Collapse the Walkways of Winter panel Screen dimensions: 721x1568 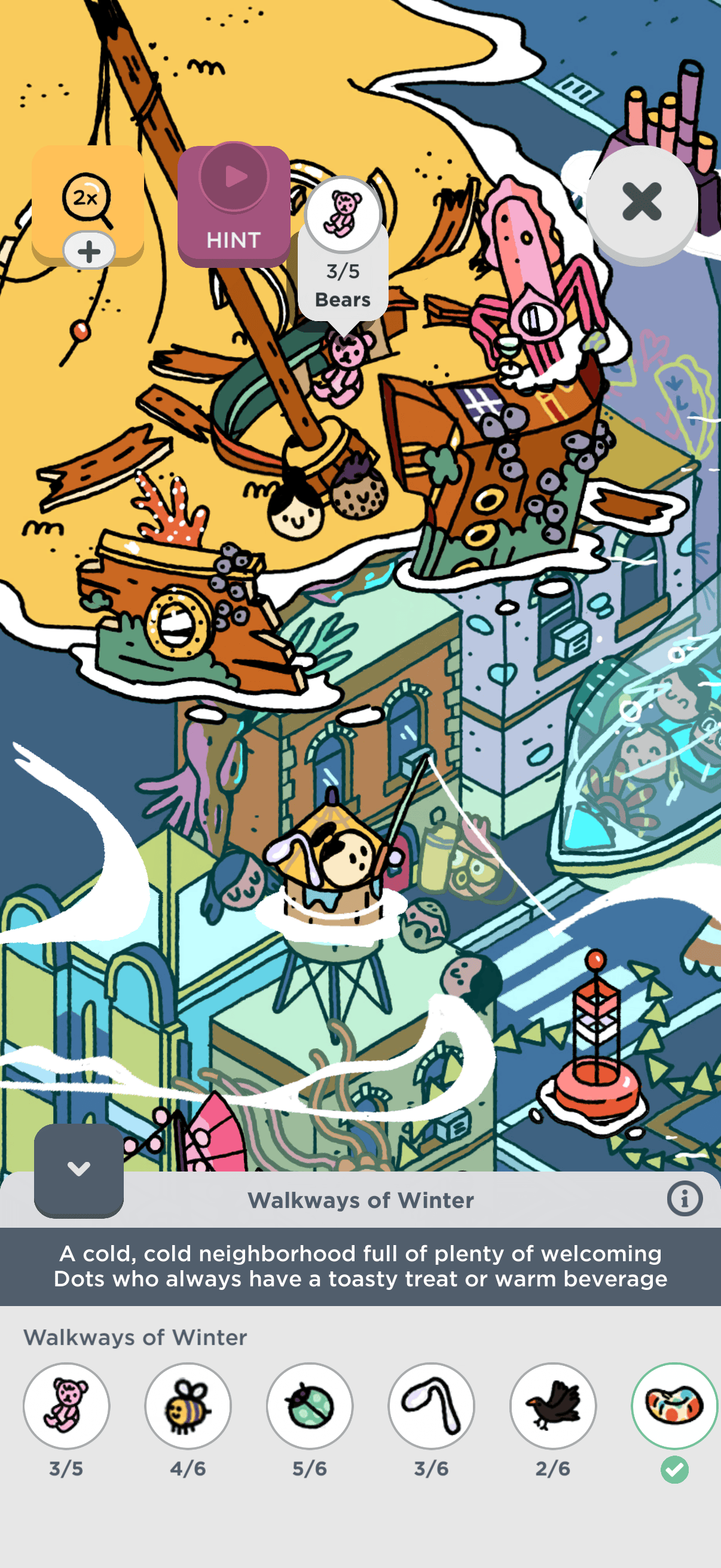[x=78, y=1169]
